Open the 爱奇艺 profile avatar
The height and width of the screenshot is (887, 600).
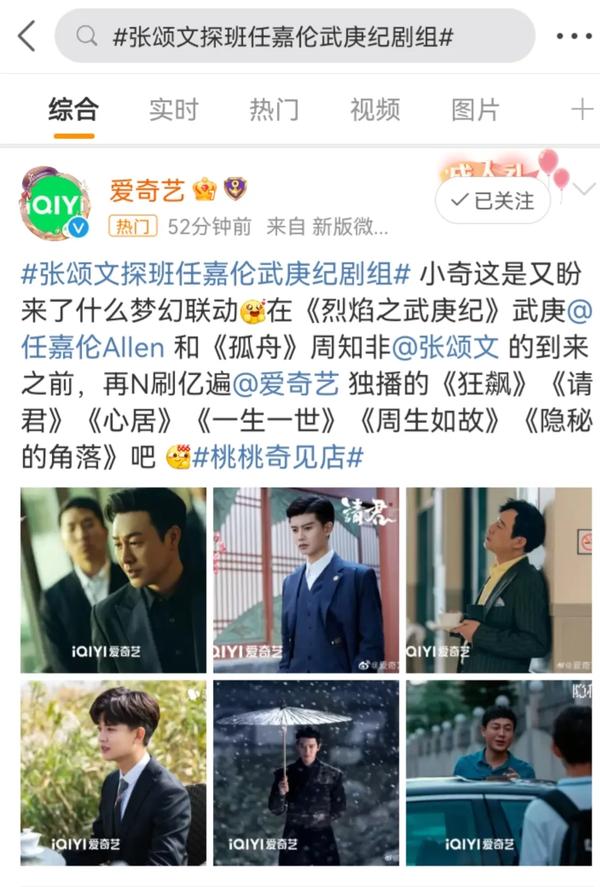[x=55, y=203]
